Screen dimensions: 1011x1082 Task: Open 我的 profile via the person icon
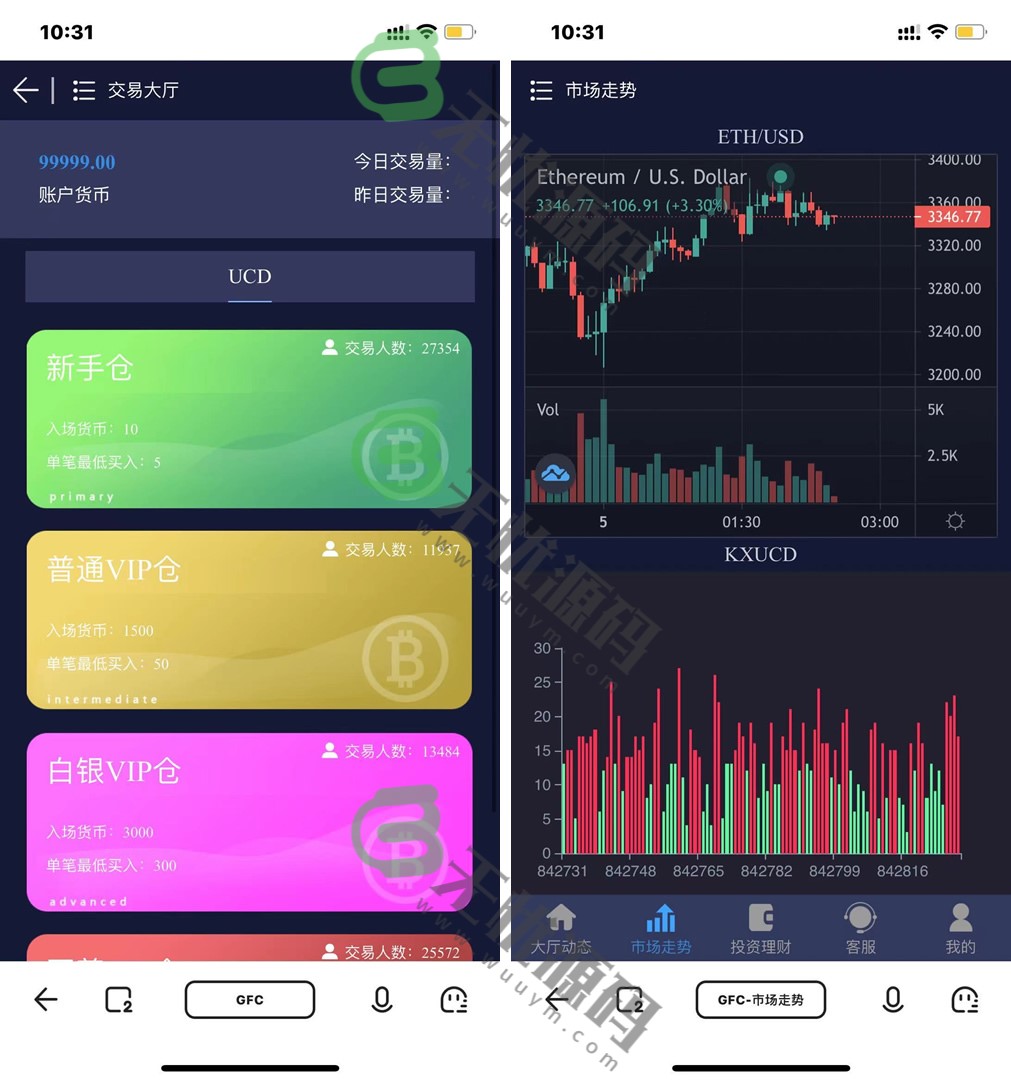coord(959,925)
